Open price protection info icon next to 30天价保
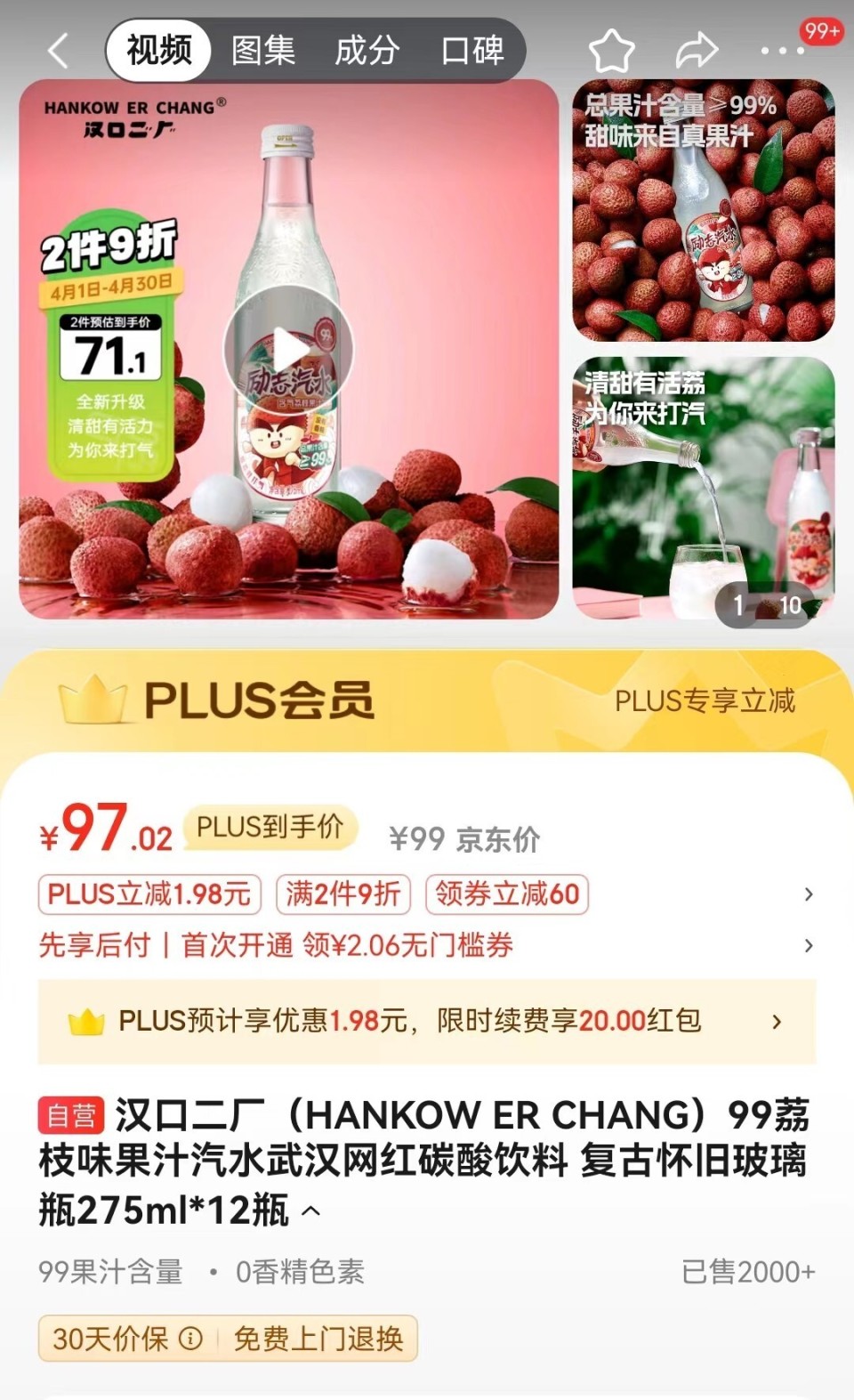This screenshot has height=1400, width=854. (x=189, y=1339)
